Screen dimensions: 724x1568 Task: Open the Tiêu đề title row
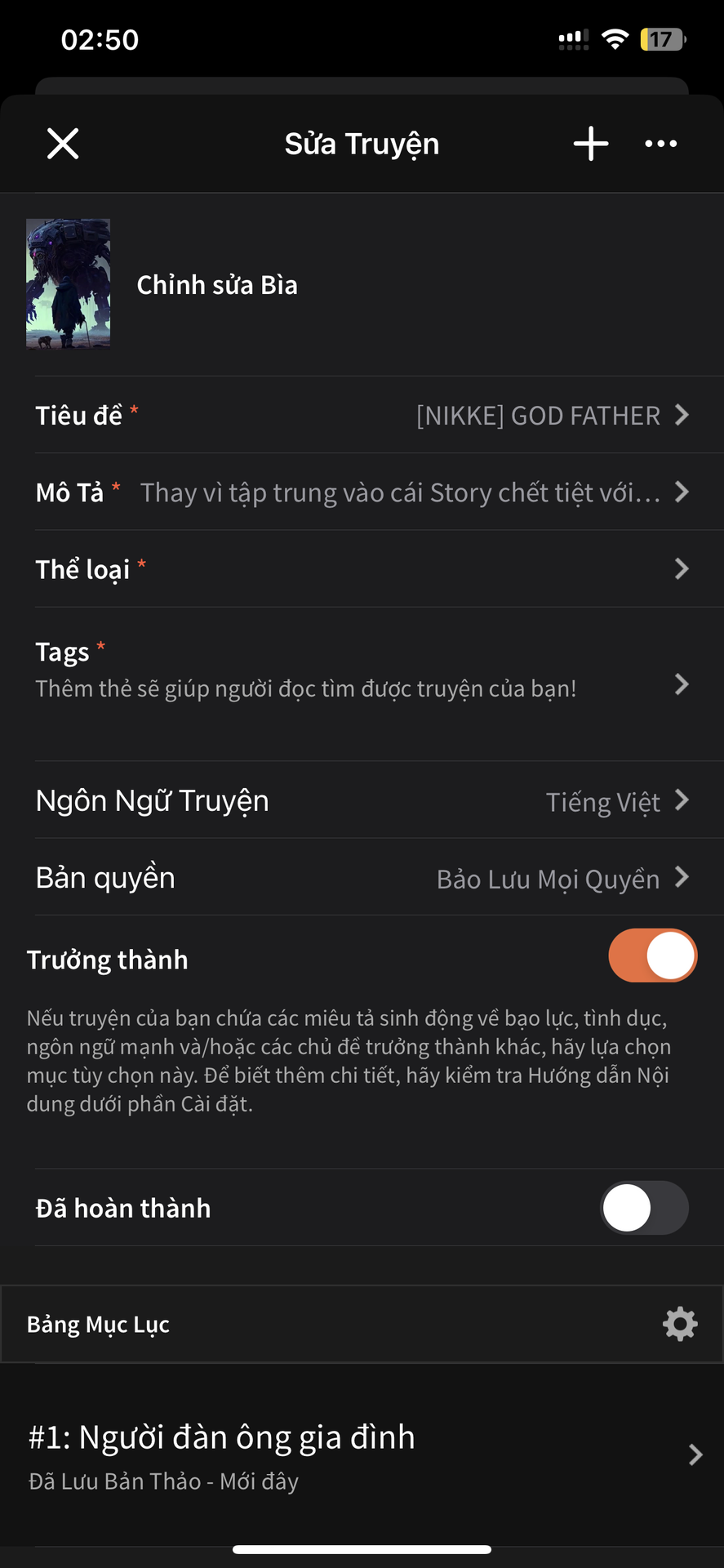click(362, 415)
